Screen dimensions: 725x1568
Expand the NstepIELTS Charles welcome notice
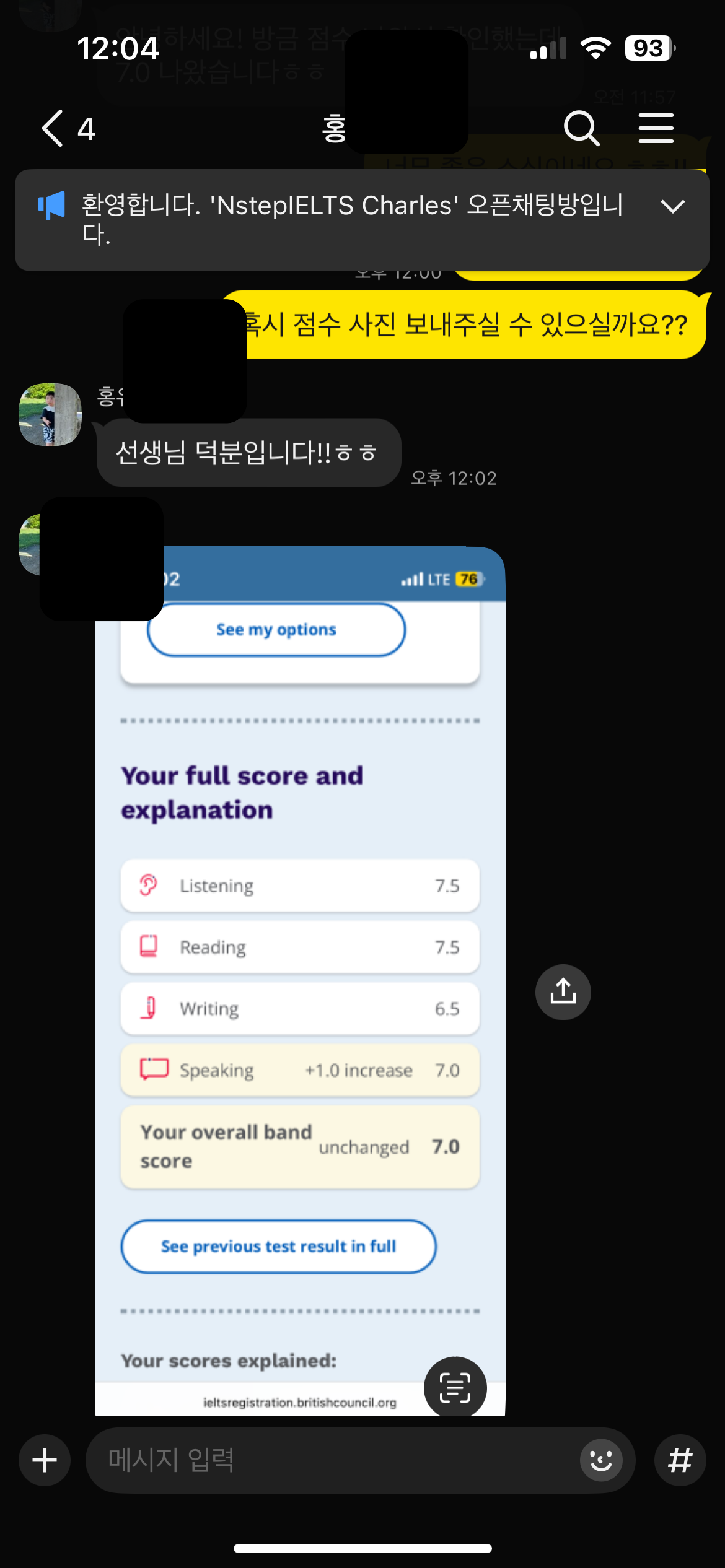pos(672,206)
